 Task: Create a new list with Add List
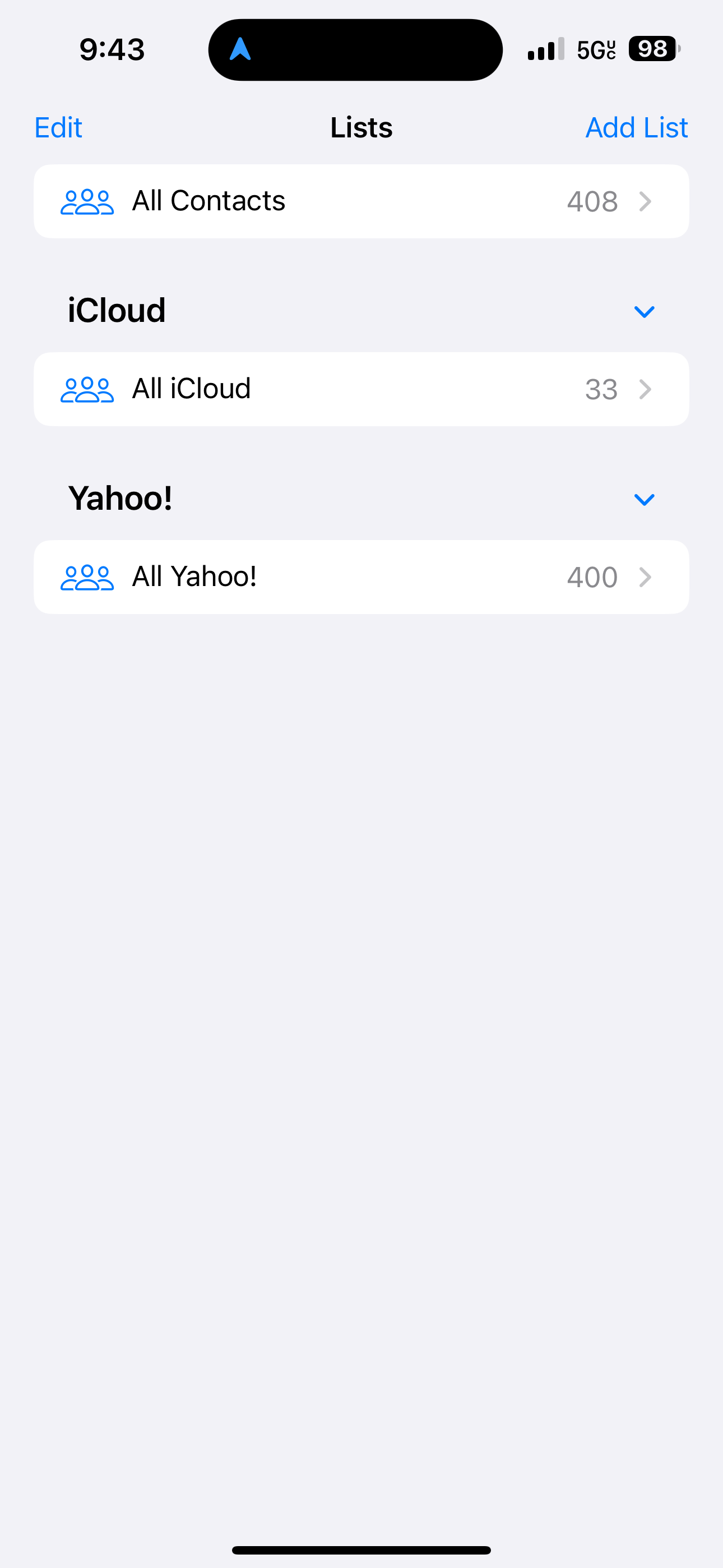pyautogui.click(x=636, y=128)
